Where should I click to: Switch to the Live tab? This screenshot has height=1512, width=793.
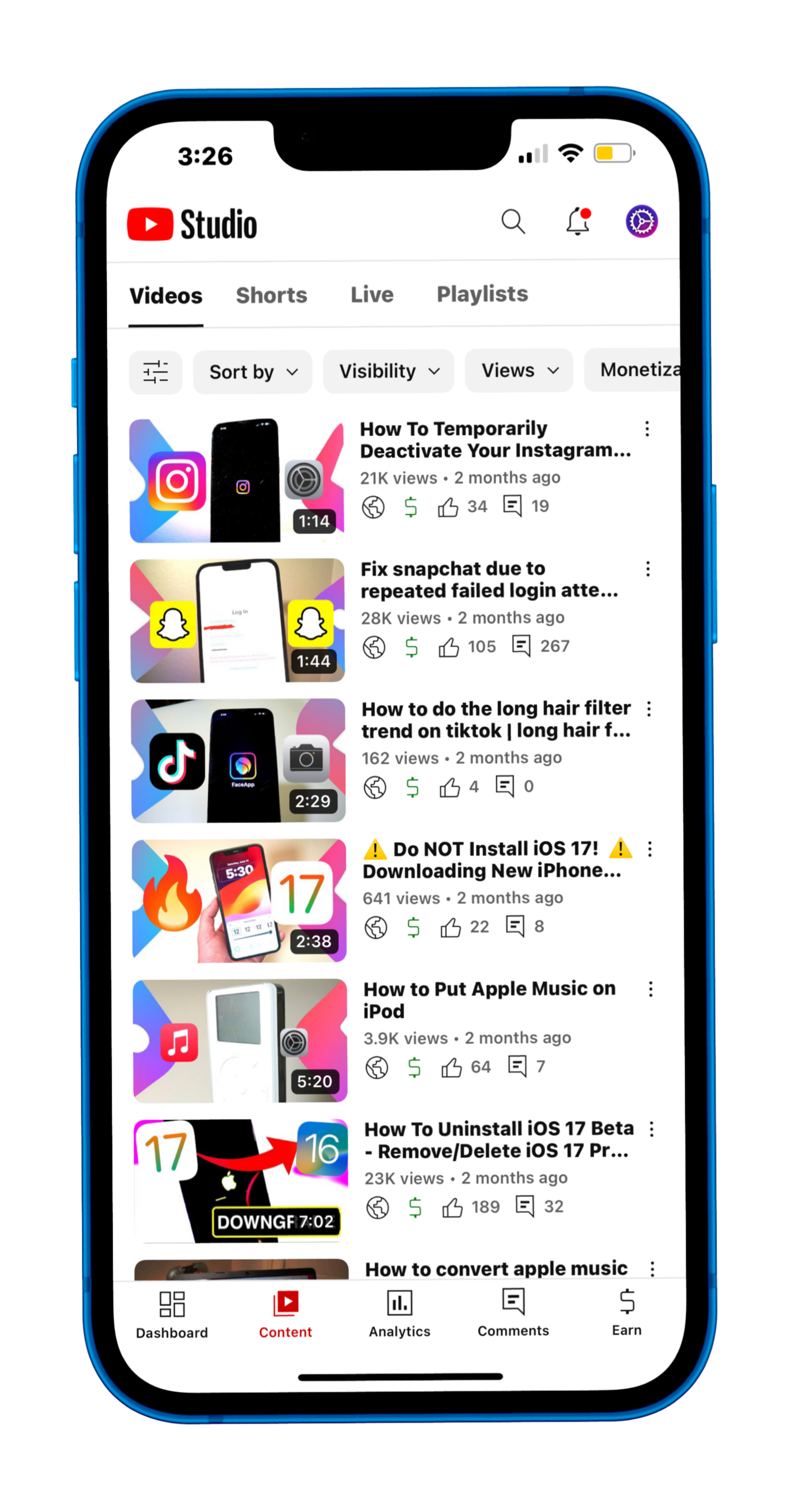[372, 294]
